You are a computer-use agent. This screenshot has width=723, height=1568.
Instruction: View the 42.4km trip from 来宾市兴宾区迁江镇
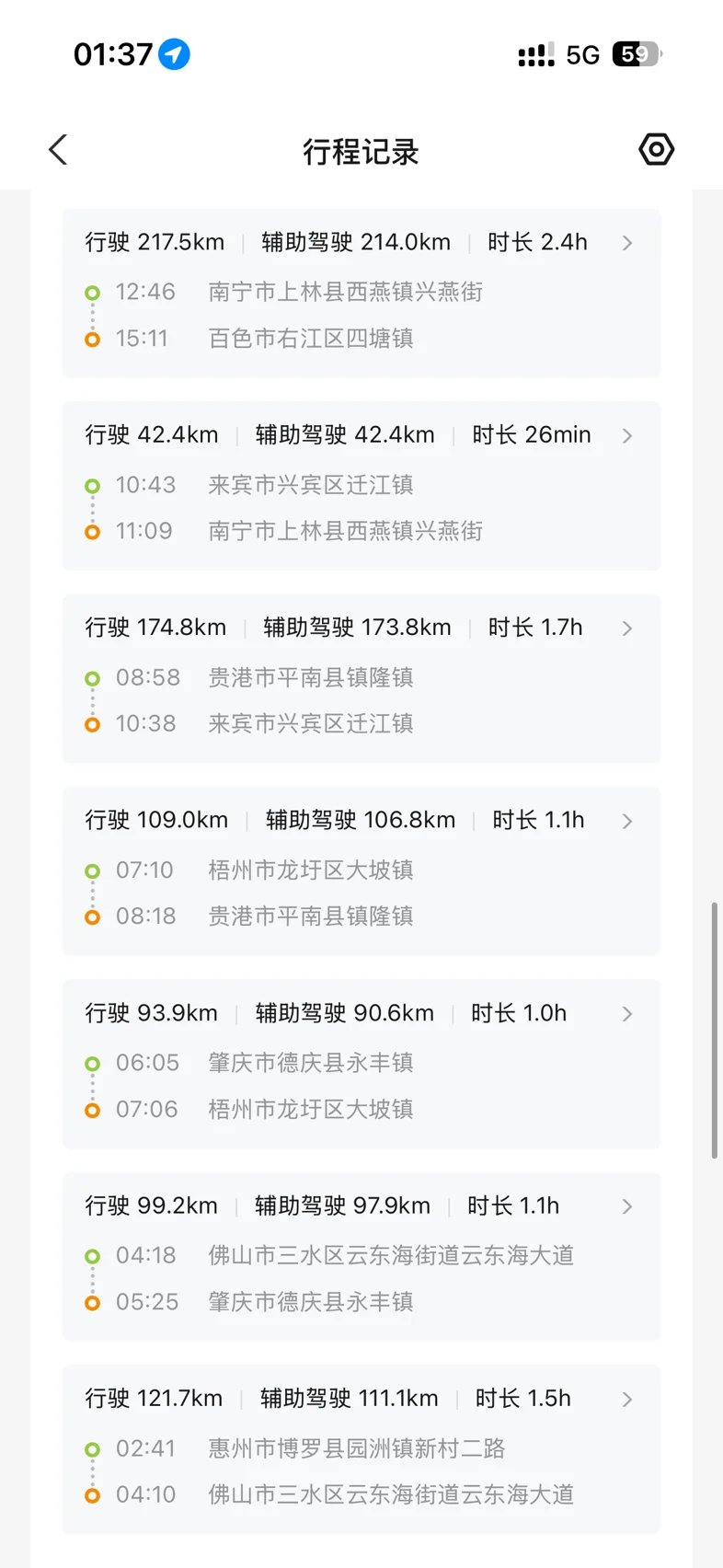[361, 486]
